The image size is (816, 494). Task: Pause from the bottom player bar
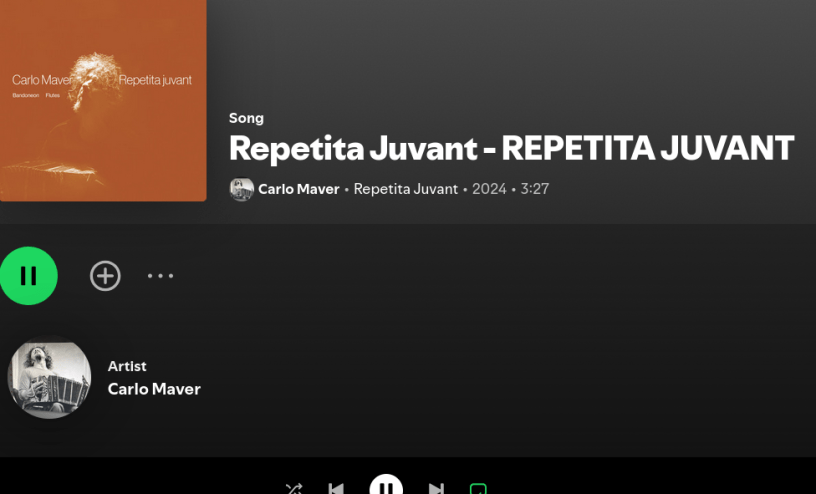(386, 486)
